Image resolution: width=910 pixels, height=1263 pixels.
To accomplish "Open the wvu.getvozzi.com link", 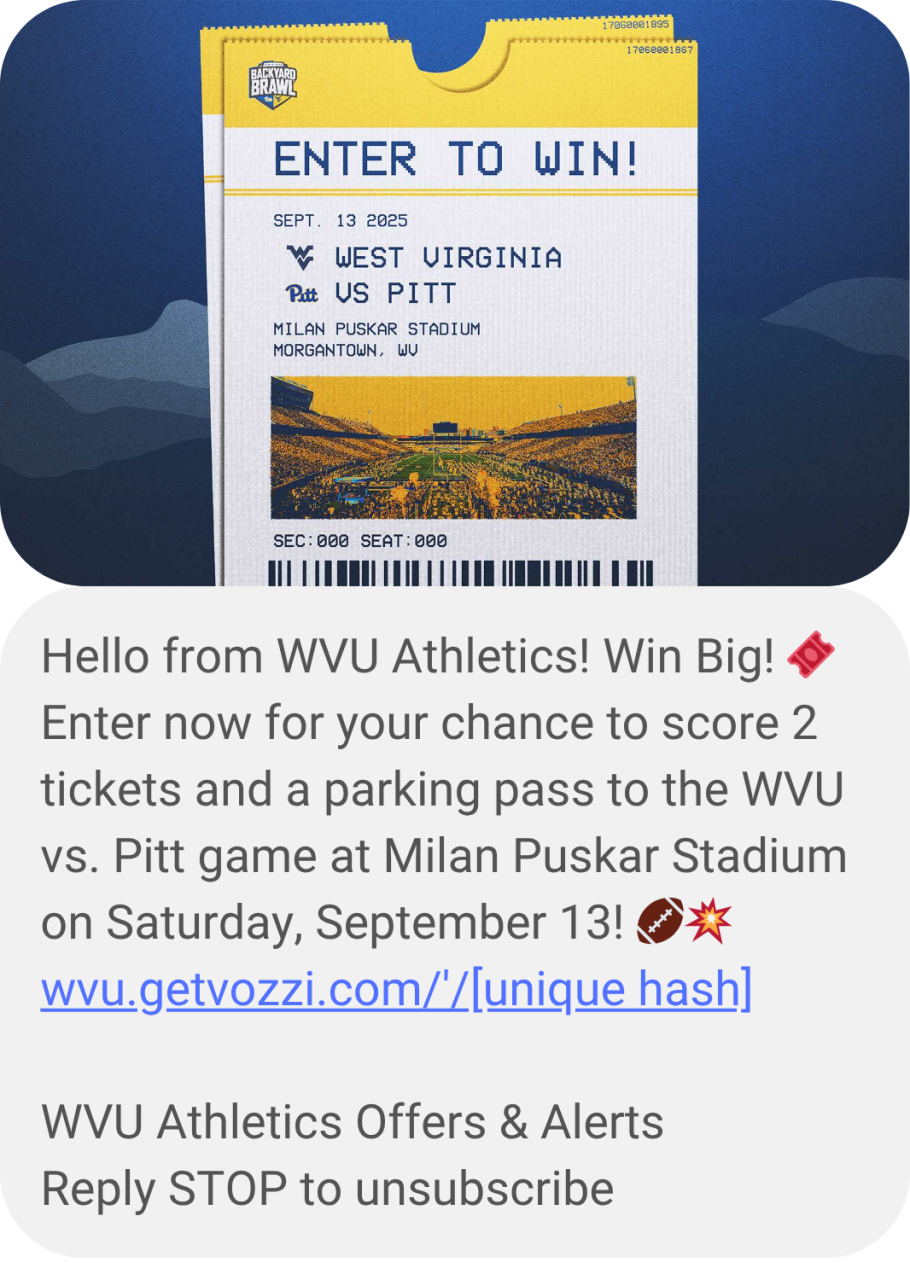I will pyautogui.click(x=395, y=990).
